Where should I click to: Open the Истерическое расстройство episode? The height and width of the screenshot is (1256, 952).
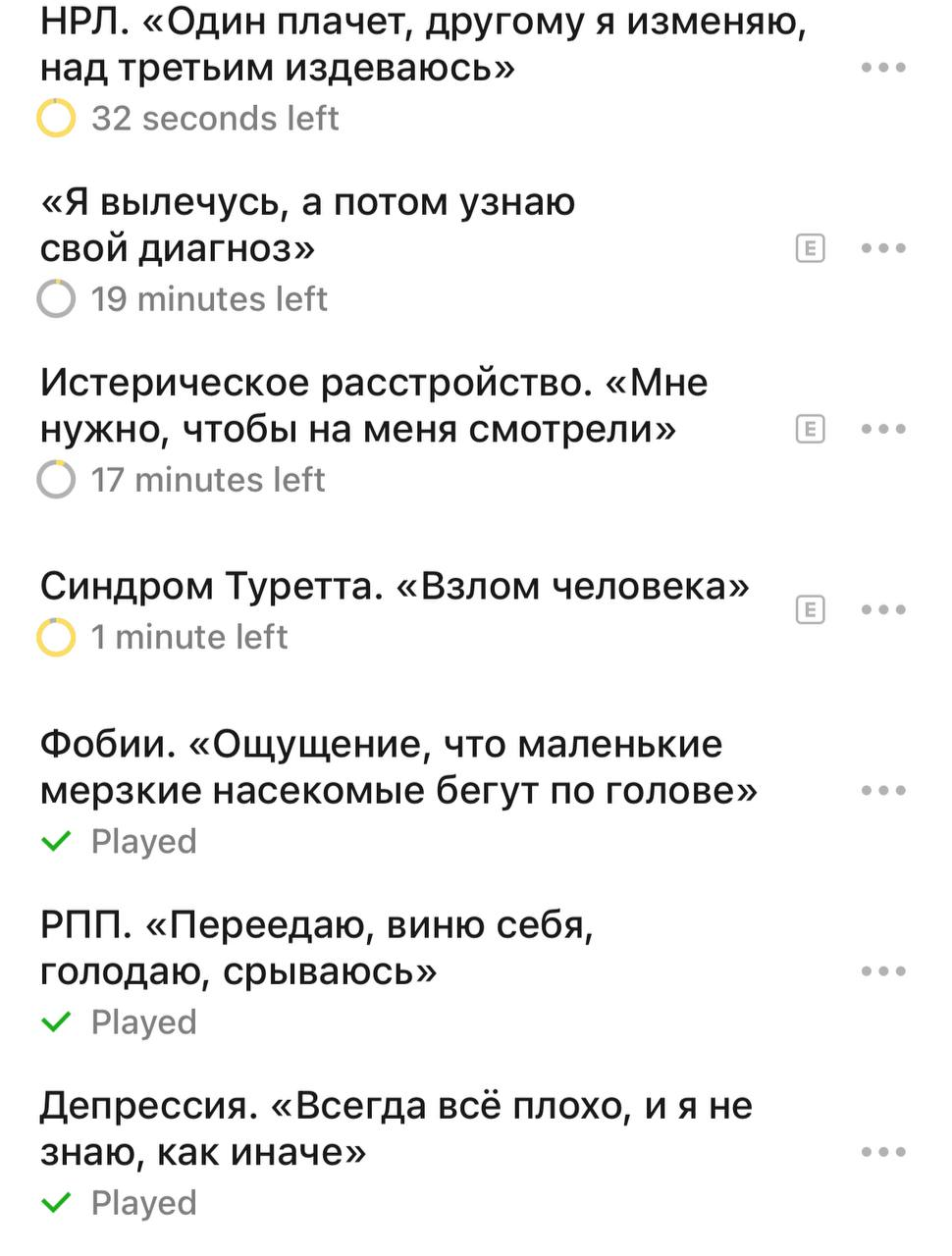373,405
